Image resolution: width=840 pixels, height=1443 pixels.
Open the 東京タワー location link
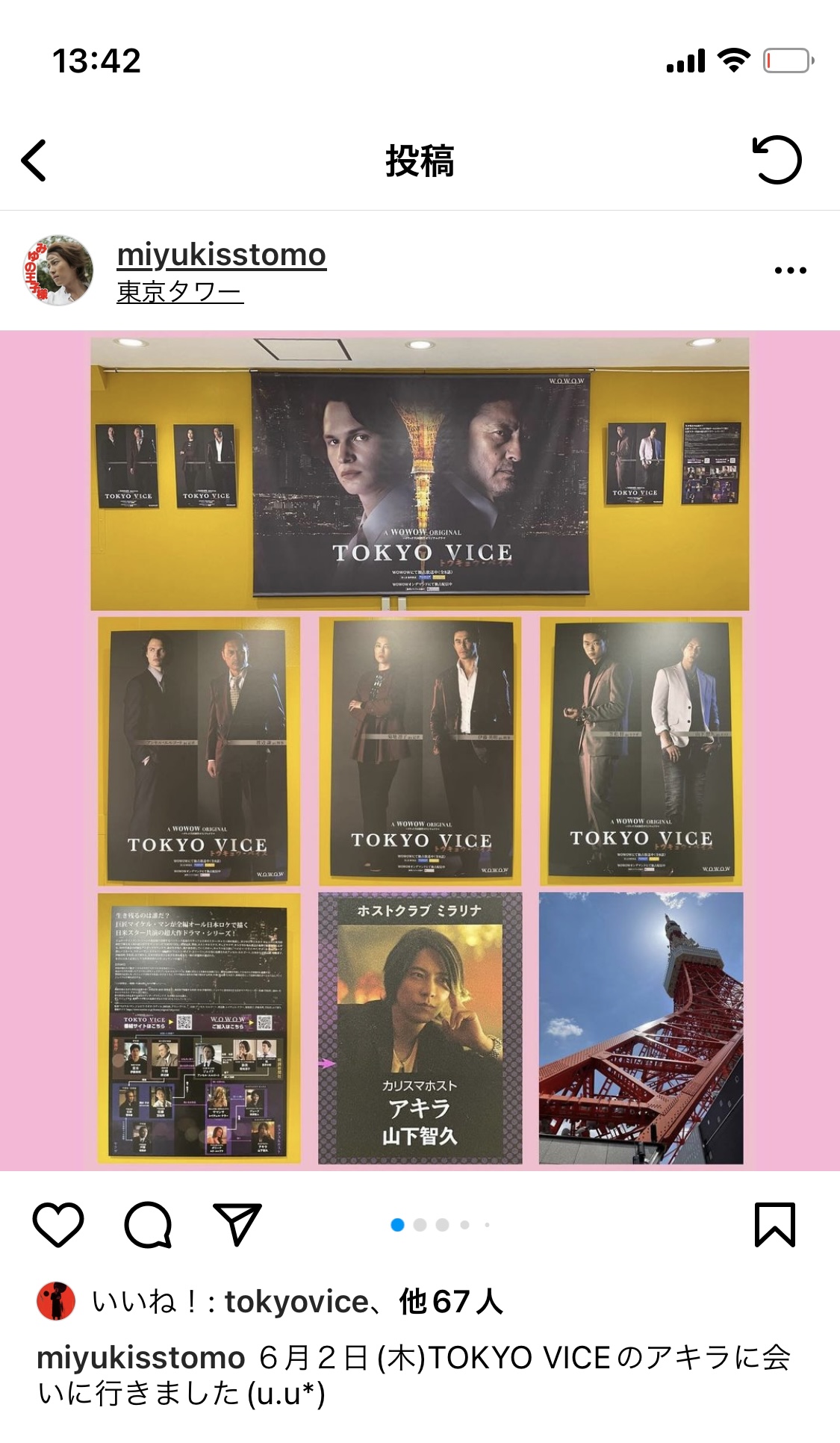click(x=180, y=292)
